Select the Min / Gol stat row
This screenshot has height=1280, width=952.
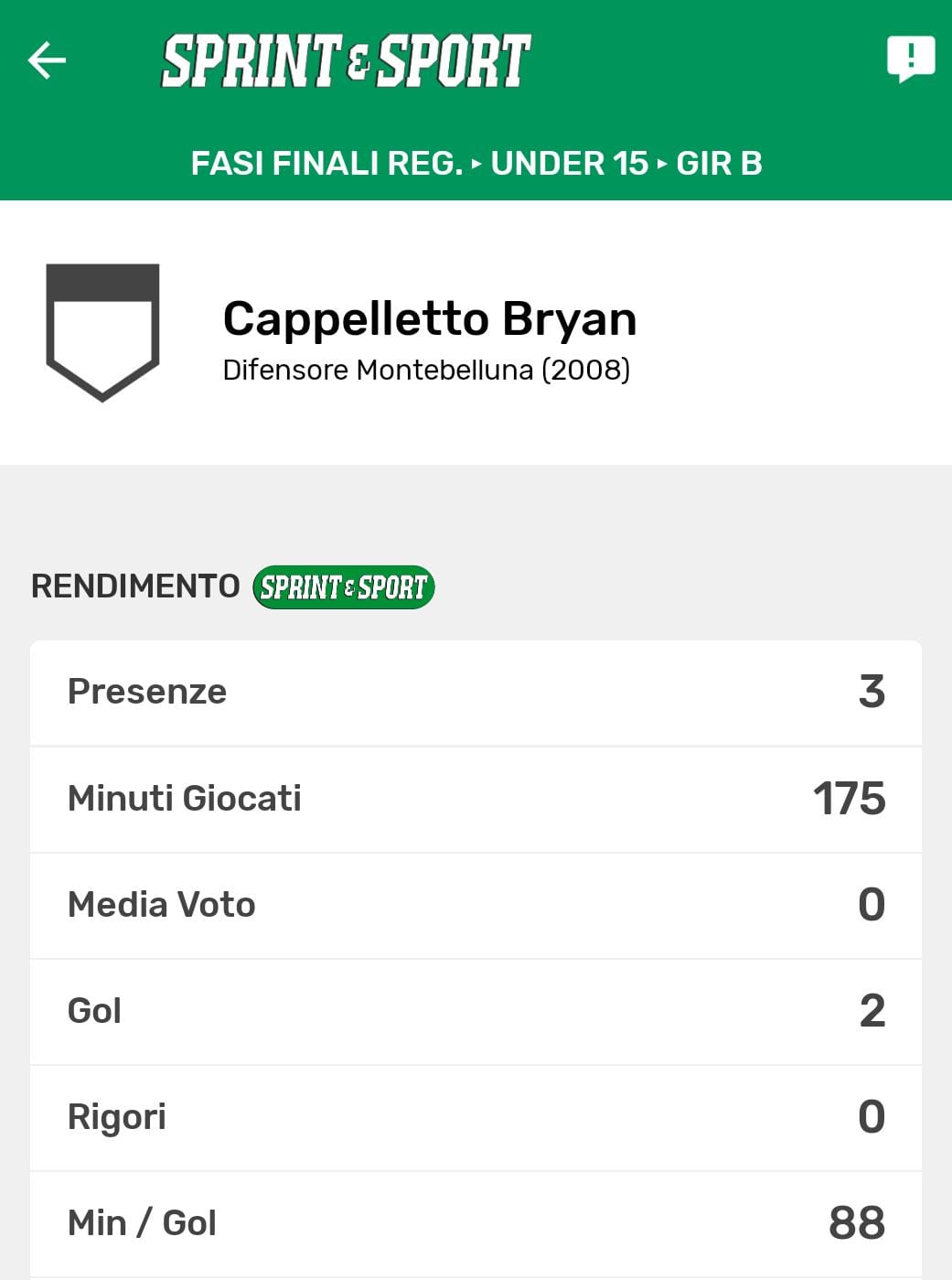(476, 1222)
